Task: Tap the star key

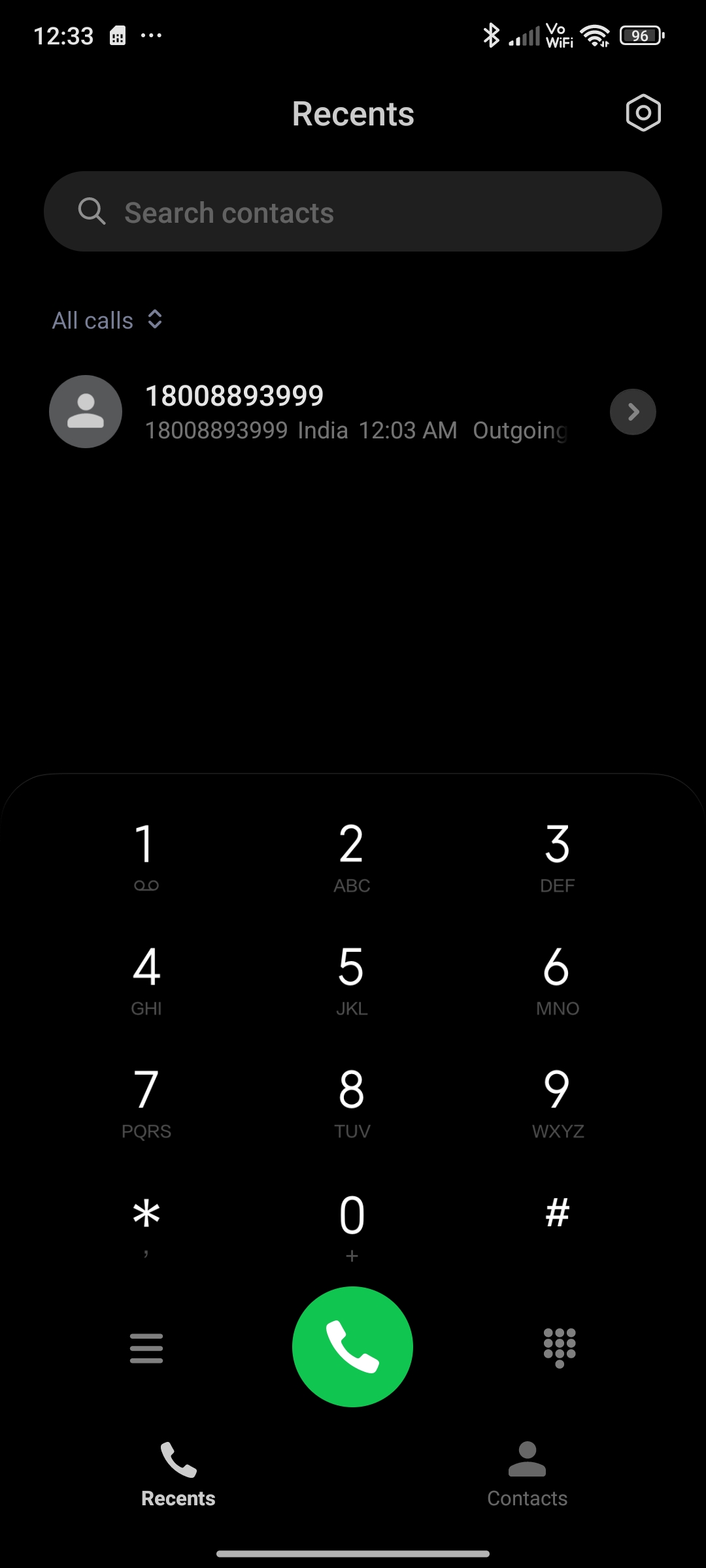Action: pyautogui.click(x=146, y=1224)
